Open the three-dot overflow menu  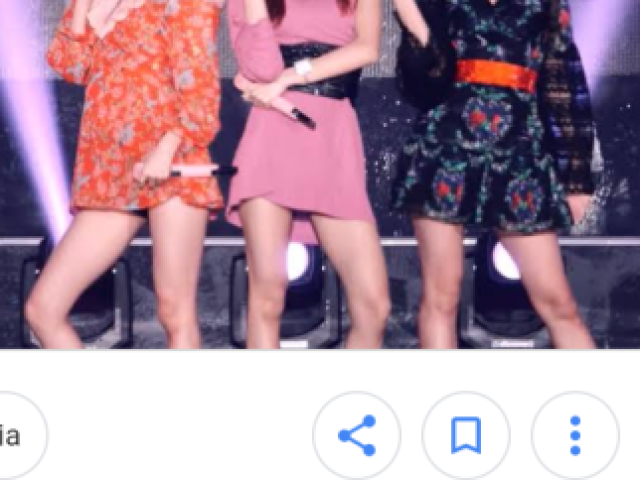pyautogui.click(x=575, y=436)
